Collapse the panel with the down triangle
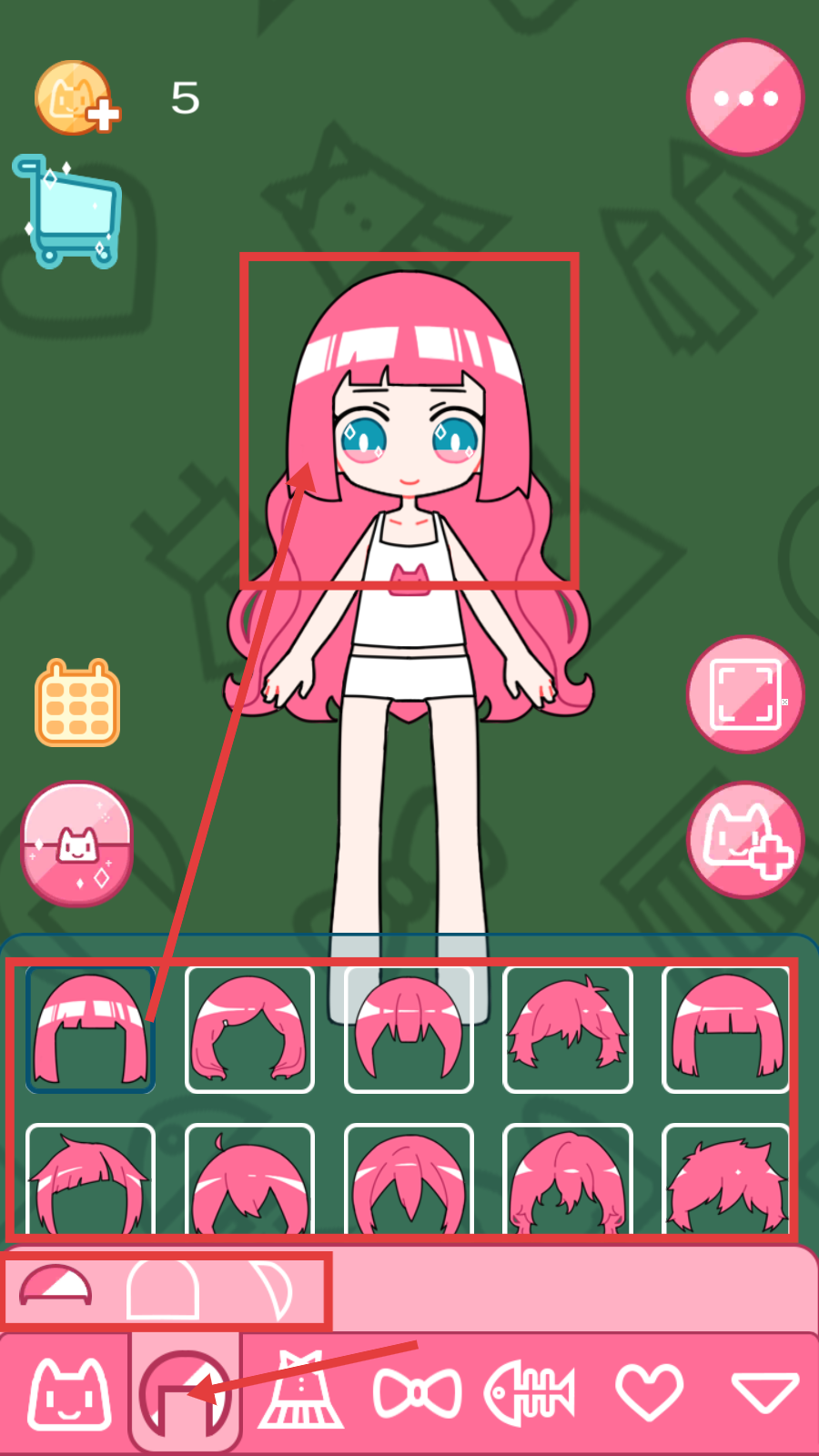 [764, 1392]
